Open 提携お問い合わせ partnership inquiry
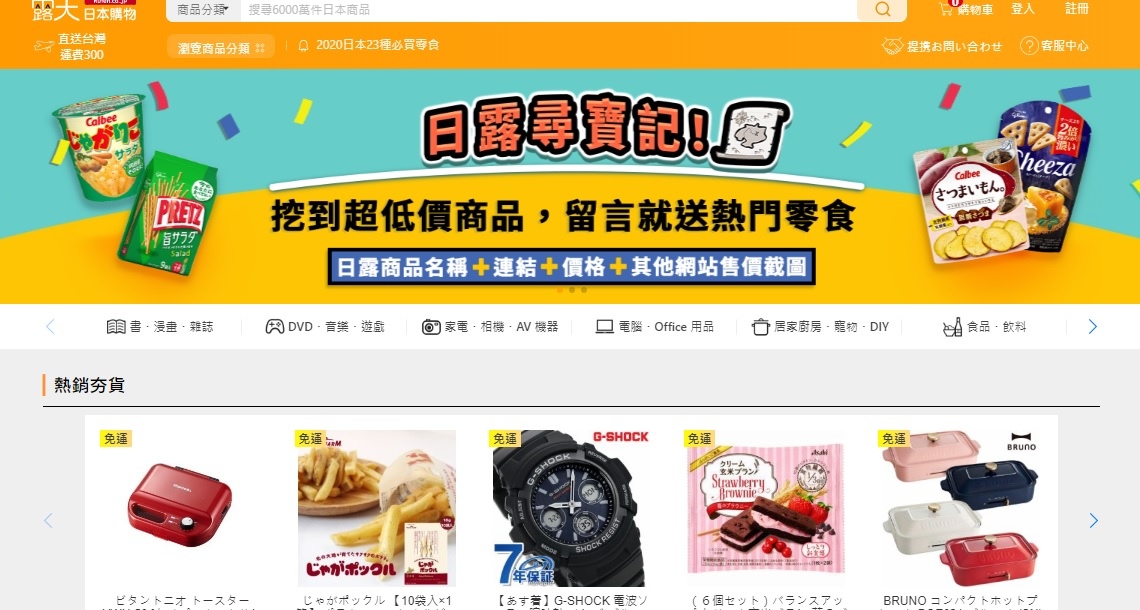Screen dimensions: 1140x610 pyautogui.click(x=942, y=46)
